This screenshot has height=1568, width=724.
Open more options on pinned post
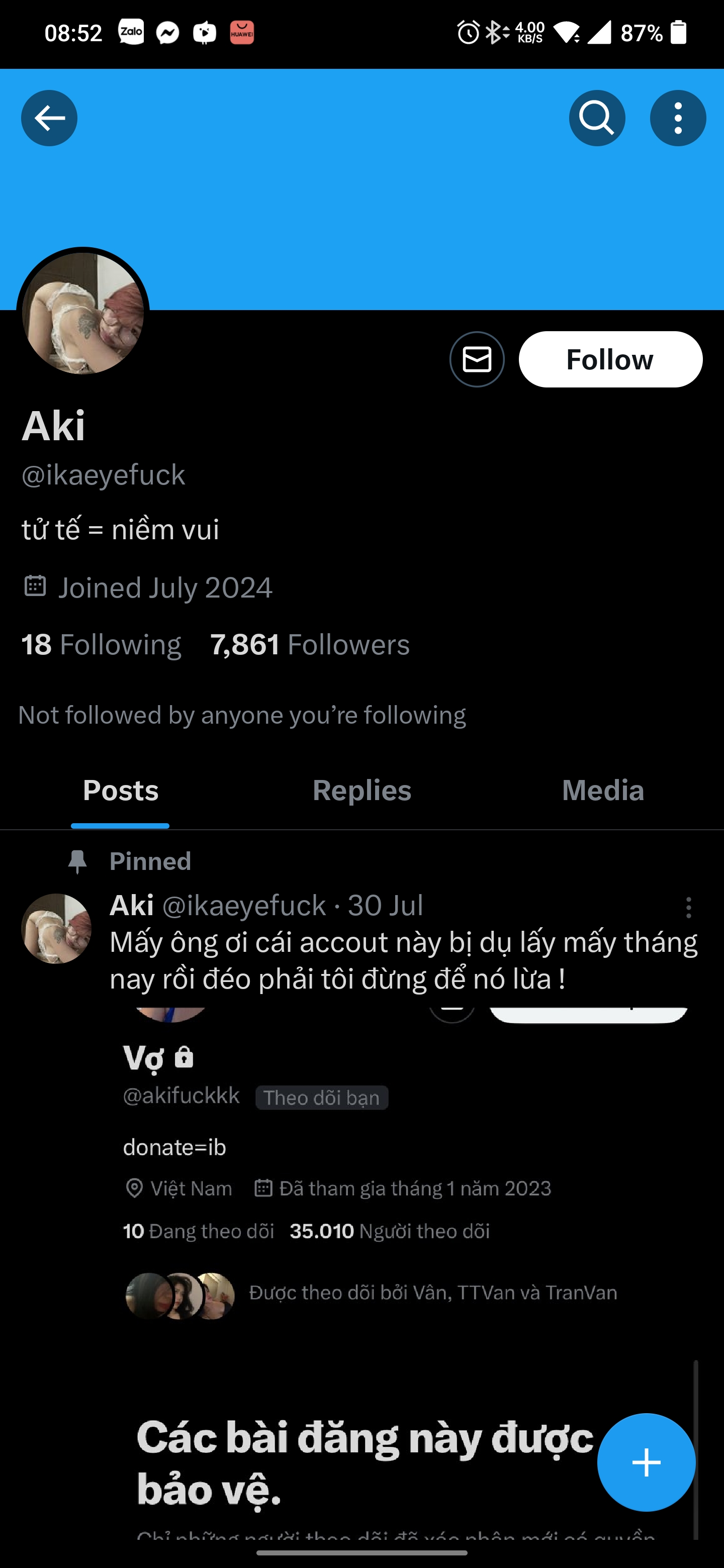click(x=689, y=908)
